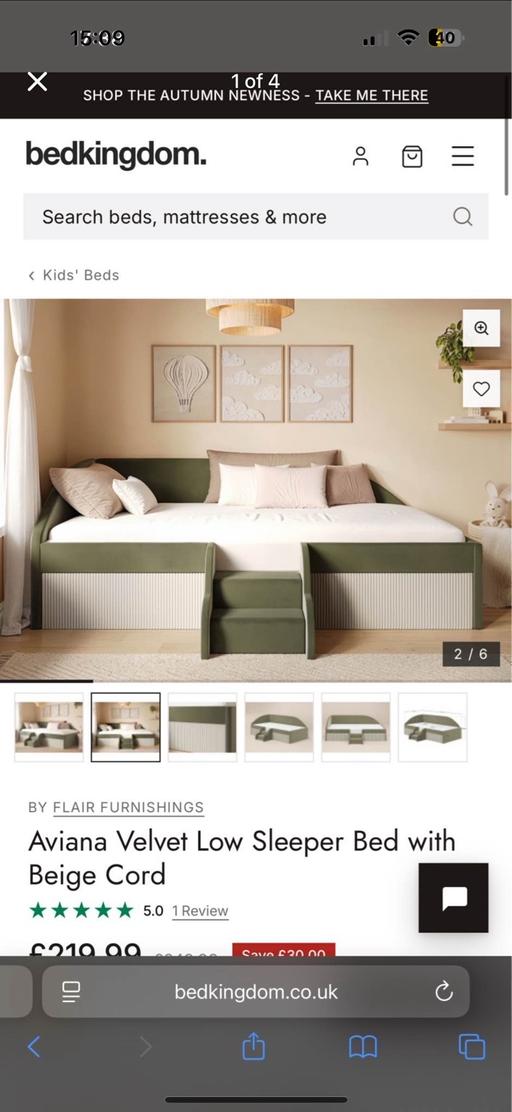Follow the TAKE ME THERE link
This screenshot has width=512, height=1112.
pos(372,96)
